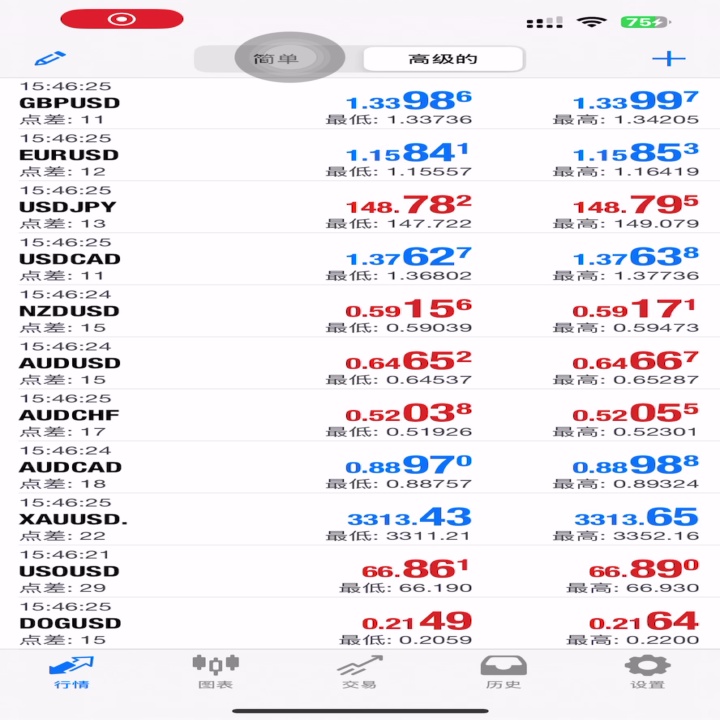The height and width of the screenshot is (720, 720).
Task: Open the DOGUSD quote row
Action: [x=360, y=623]
